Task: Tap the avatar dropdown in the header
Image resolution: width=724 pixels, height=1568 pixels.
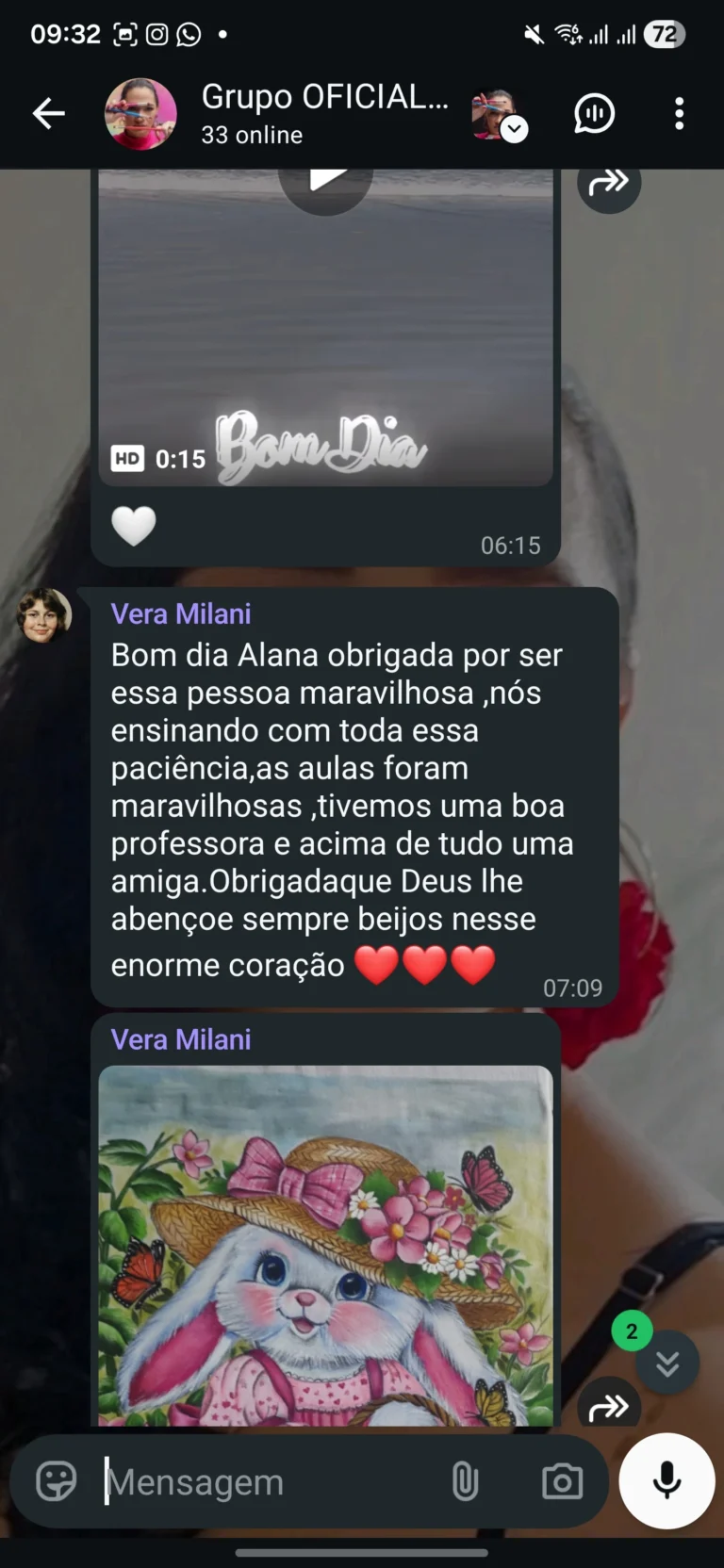Action: [x=500, y=115]
